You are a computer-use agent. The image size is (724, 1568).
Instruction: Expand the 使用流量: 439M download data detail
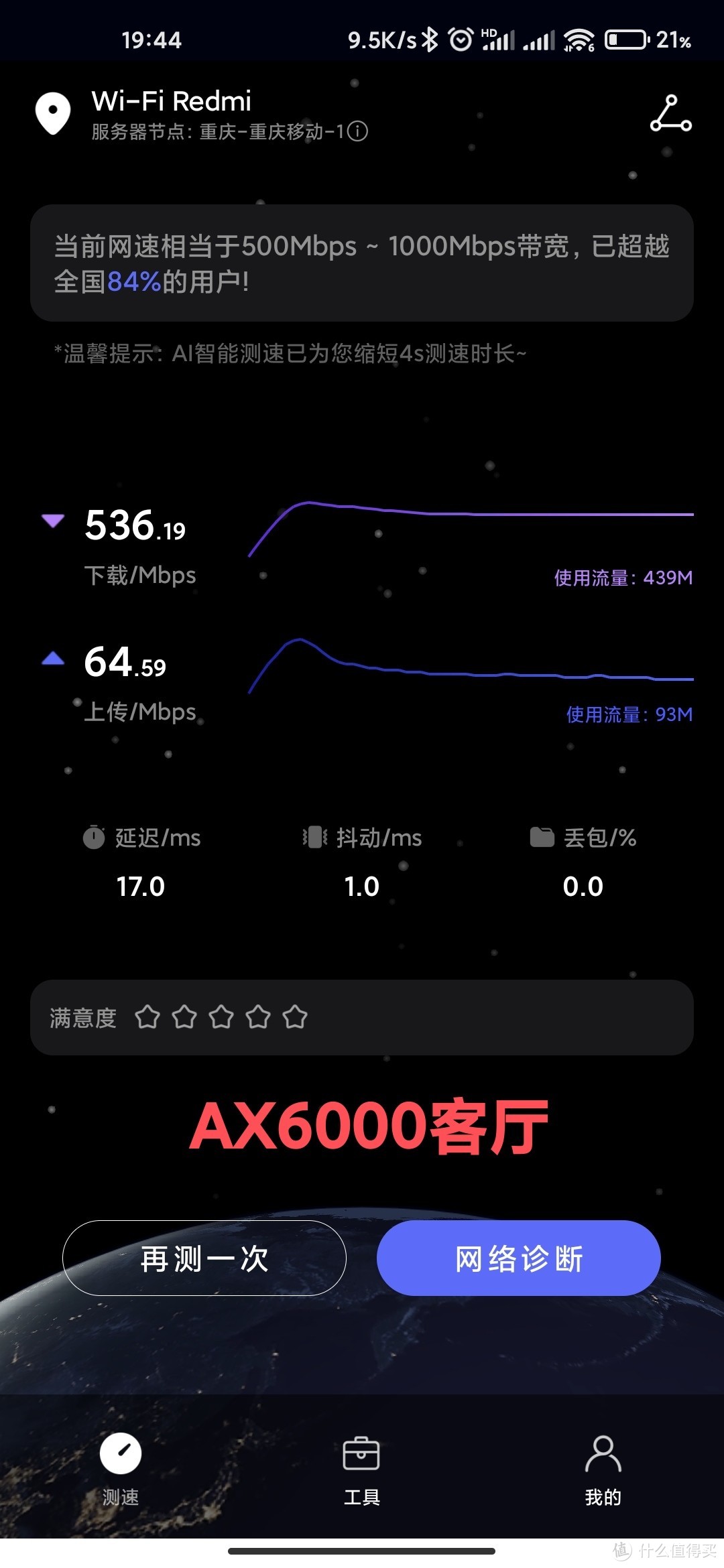pyautogui.click(x=623, y=576)
